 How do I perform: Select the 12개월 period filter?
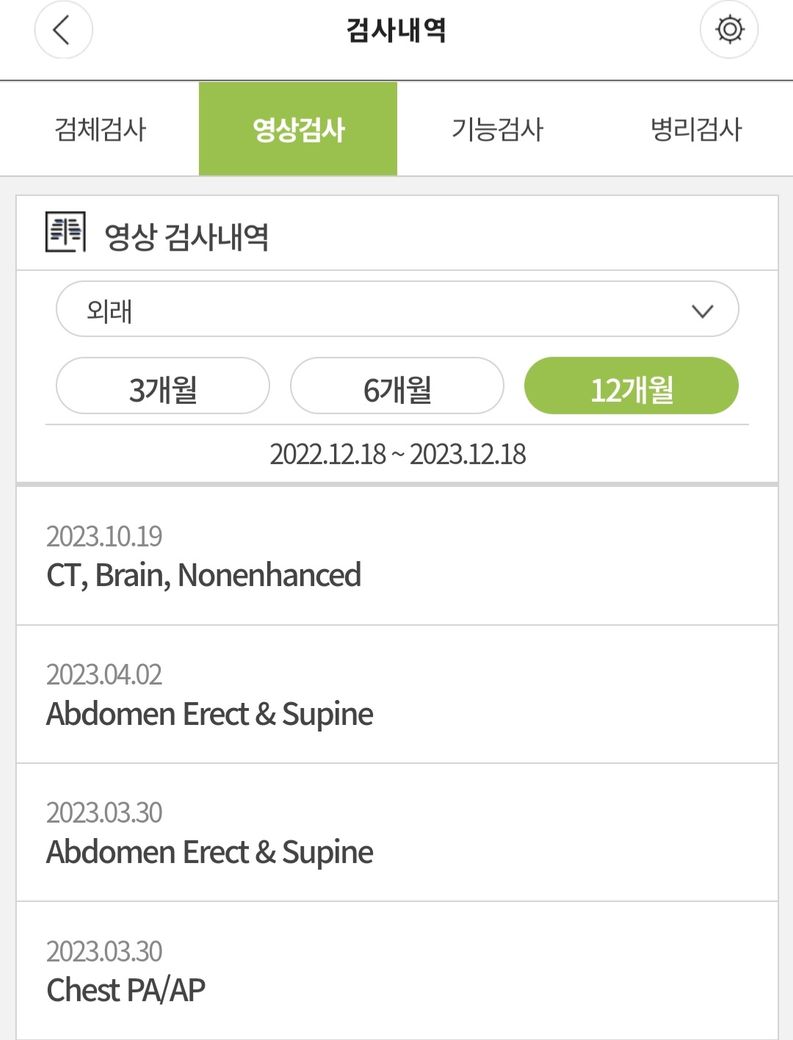point(631,386)
